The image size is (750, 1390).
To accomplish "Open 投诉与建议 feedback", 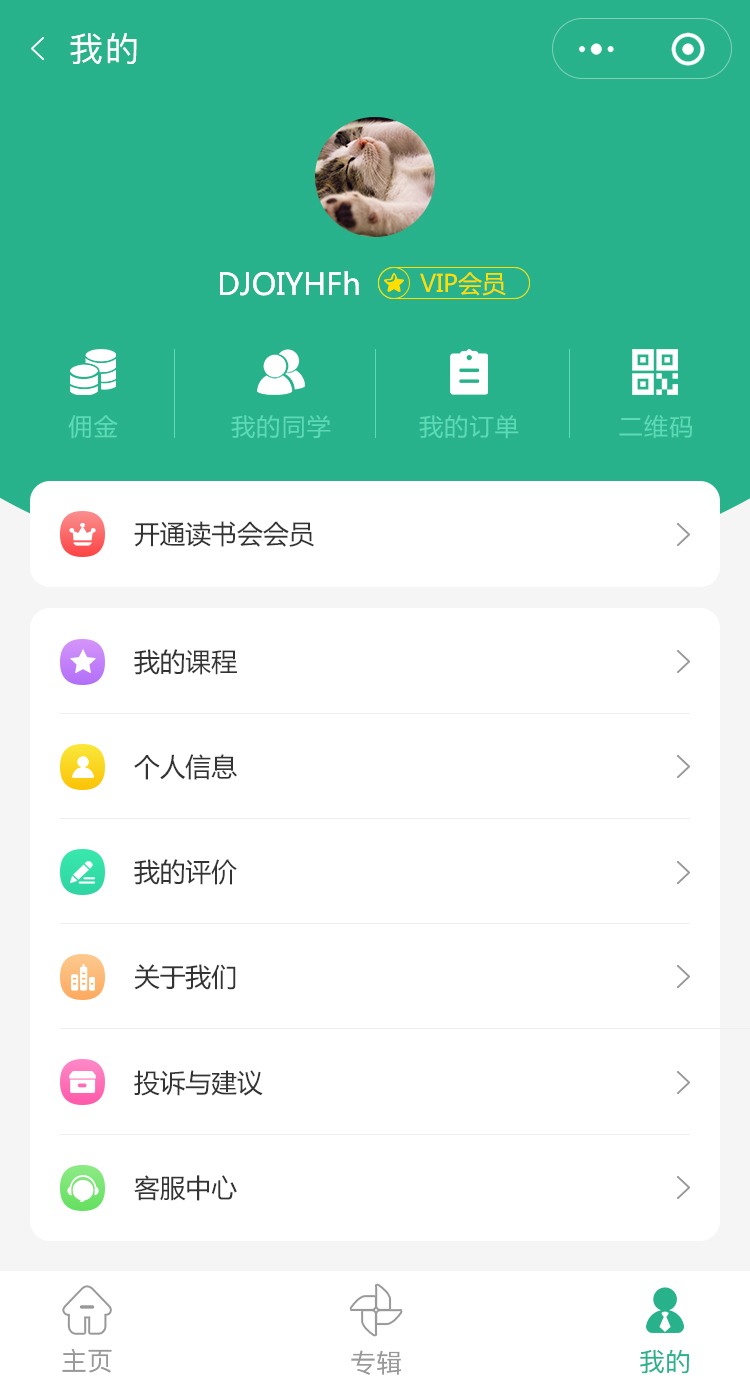I will point(375,1082).
